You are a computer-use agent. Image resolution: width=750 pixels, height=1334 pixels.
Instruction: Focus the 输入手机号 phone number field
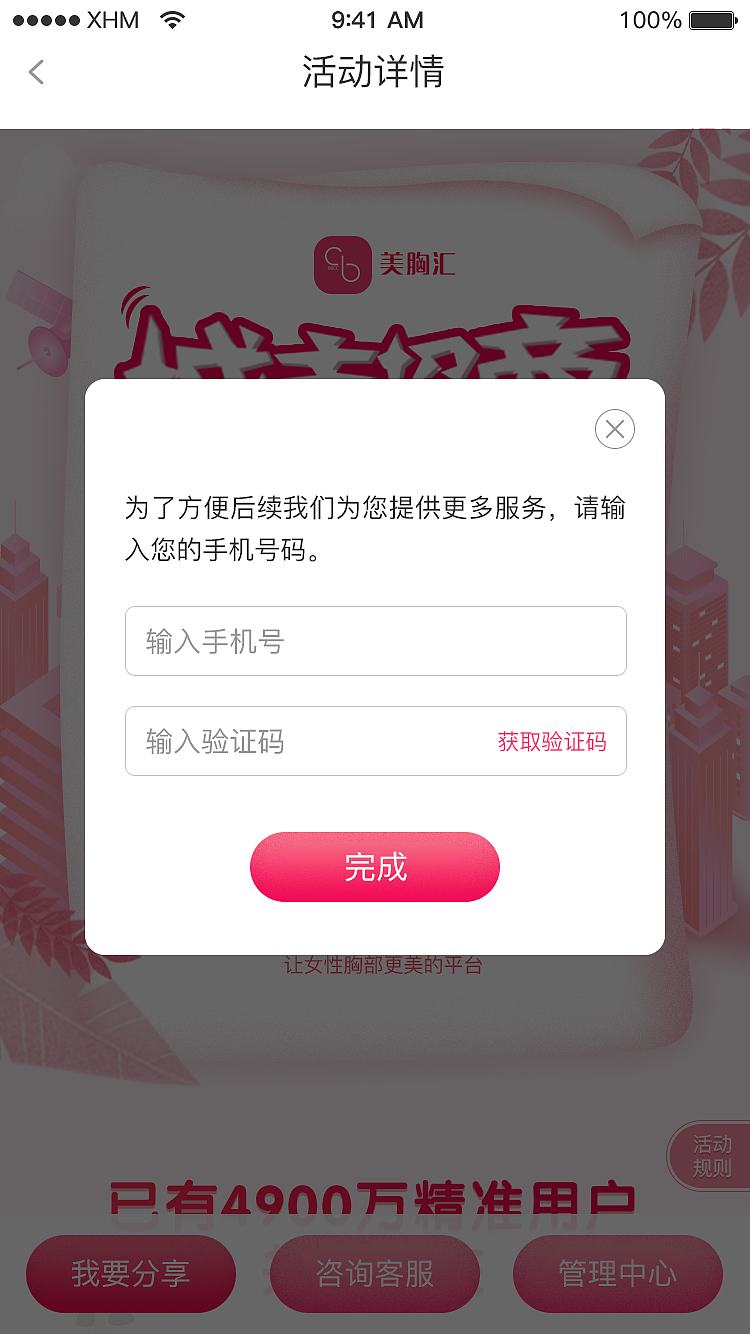(376, 641)
